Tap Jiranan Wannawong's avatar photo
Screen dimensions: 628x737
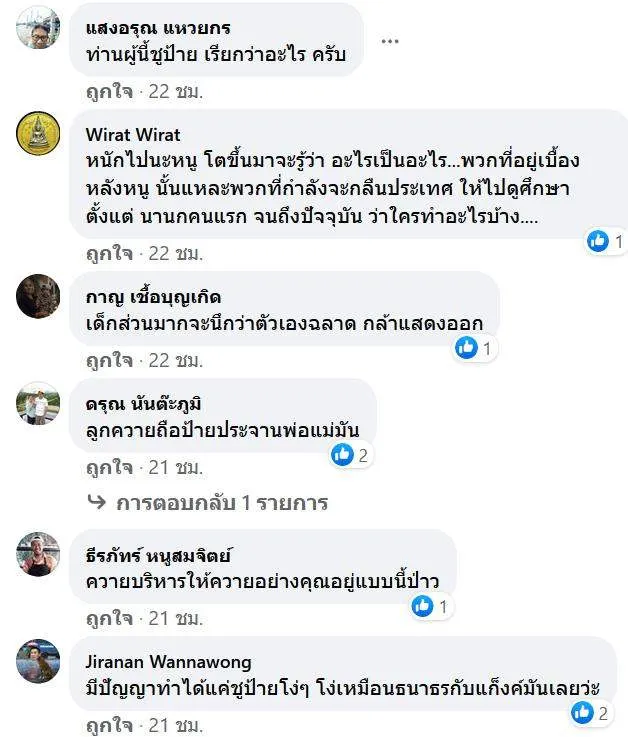pos(39,660)
